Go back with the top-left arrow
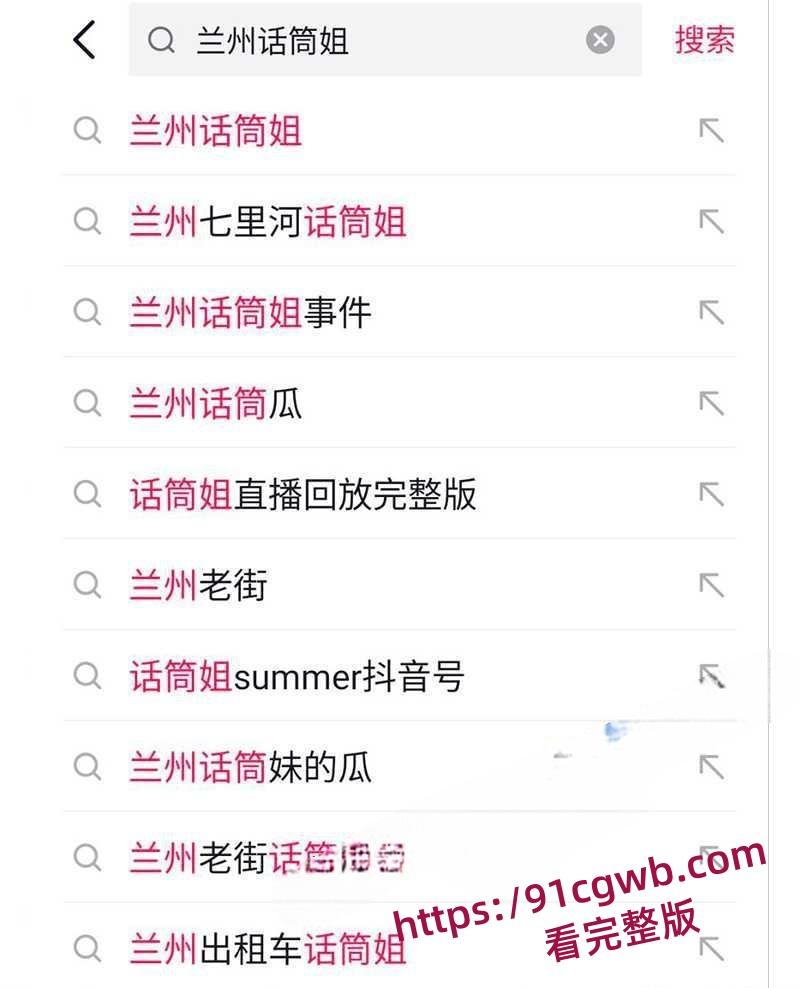 click(85, 41)
